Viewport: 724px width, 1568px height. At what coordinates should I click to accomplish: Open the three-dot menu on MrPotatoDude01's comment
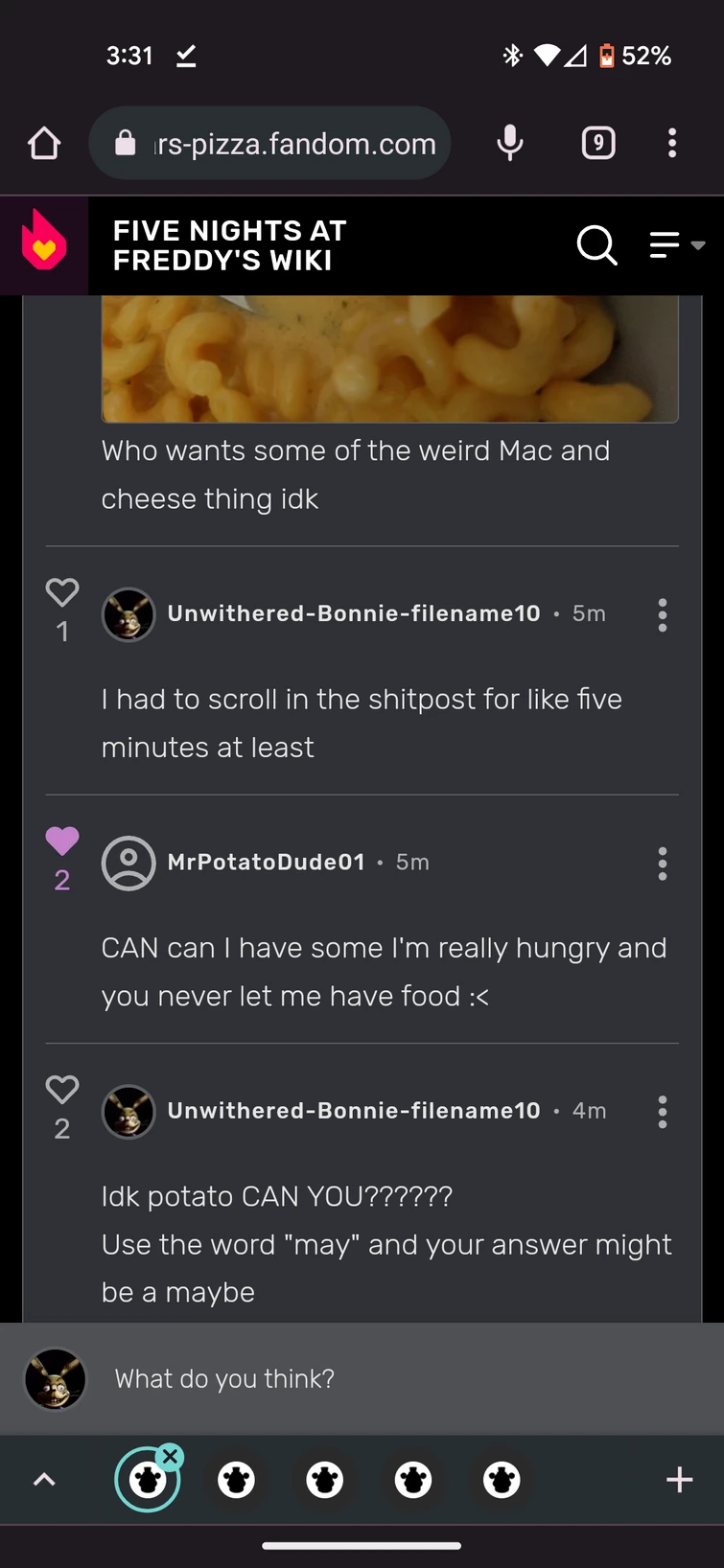click(662, 863)
